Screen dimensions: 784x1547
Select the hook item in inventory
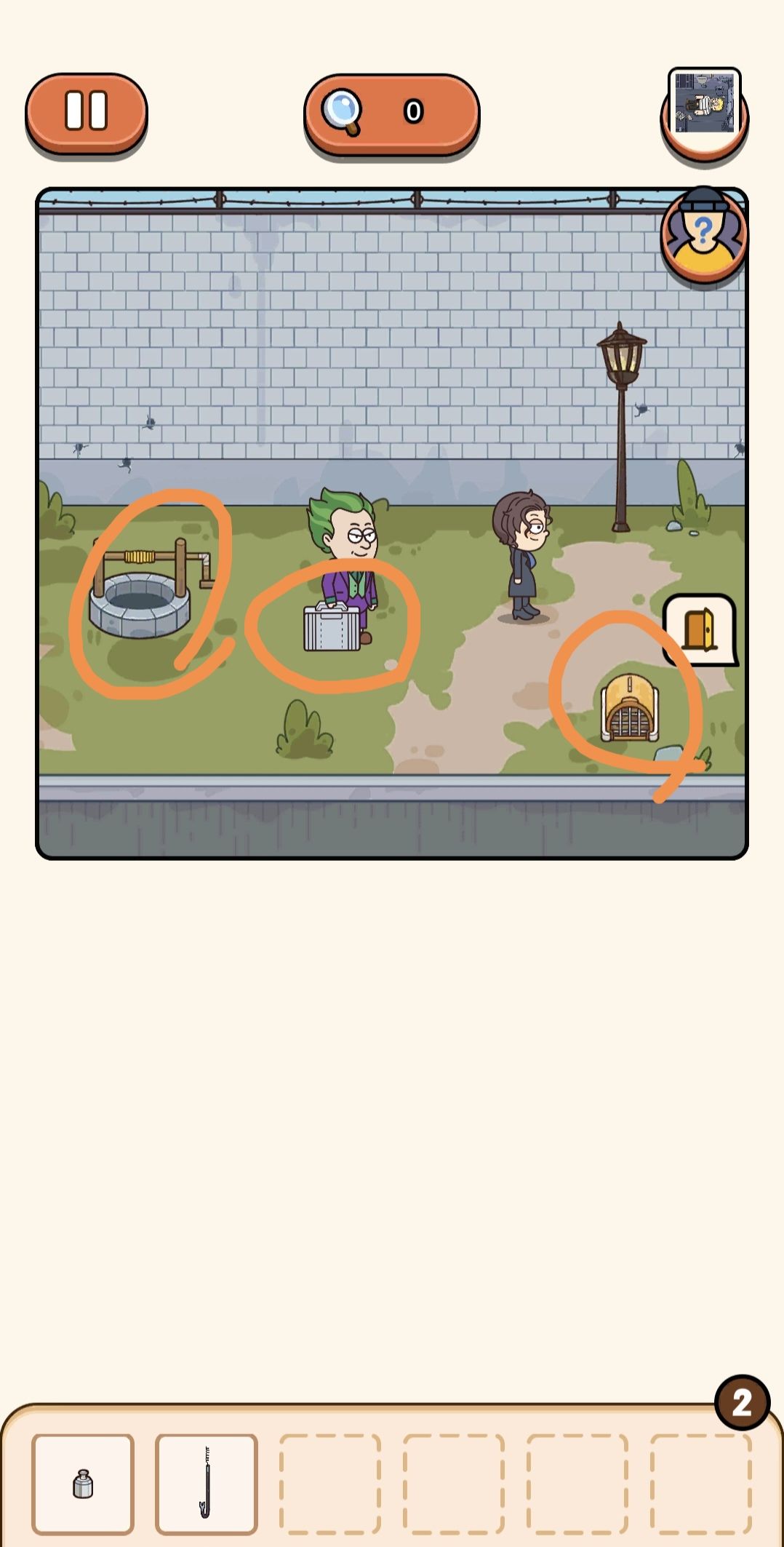(x=207, y=1484)
